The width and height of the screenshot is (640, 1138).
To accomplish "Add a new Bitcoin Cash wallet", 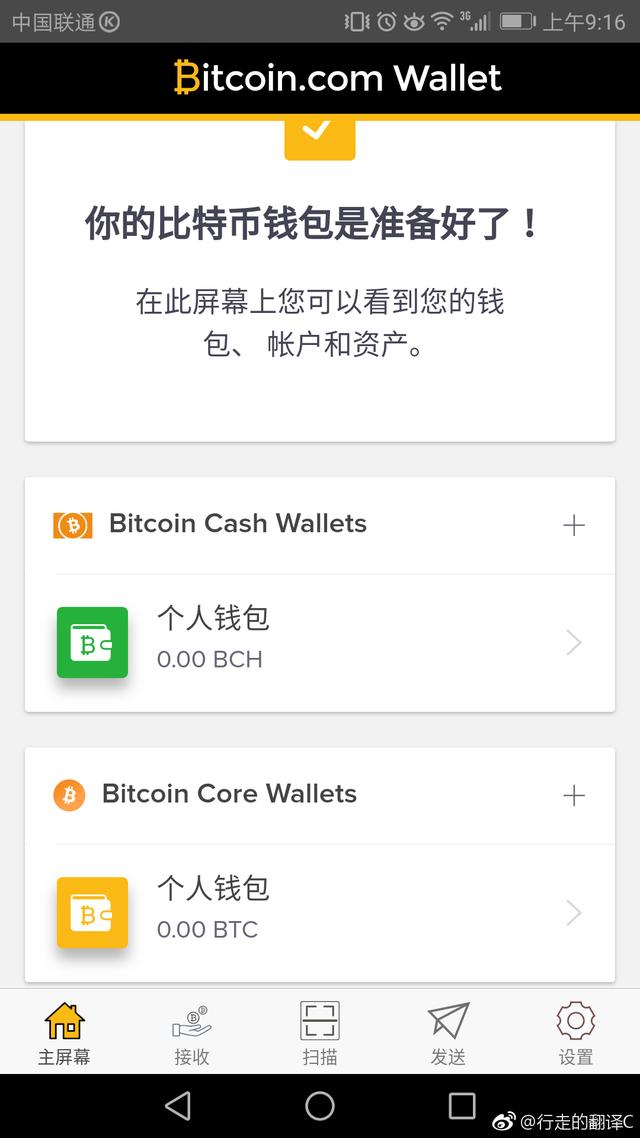I will pyautogui.click(x=573, y=525).
